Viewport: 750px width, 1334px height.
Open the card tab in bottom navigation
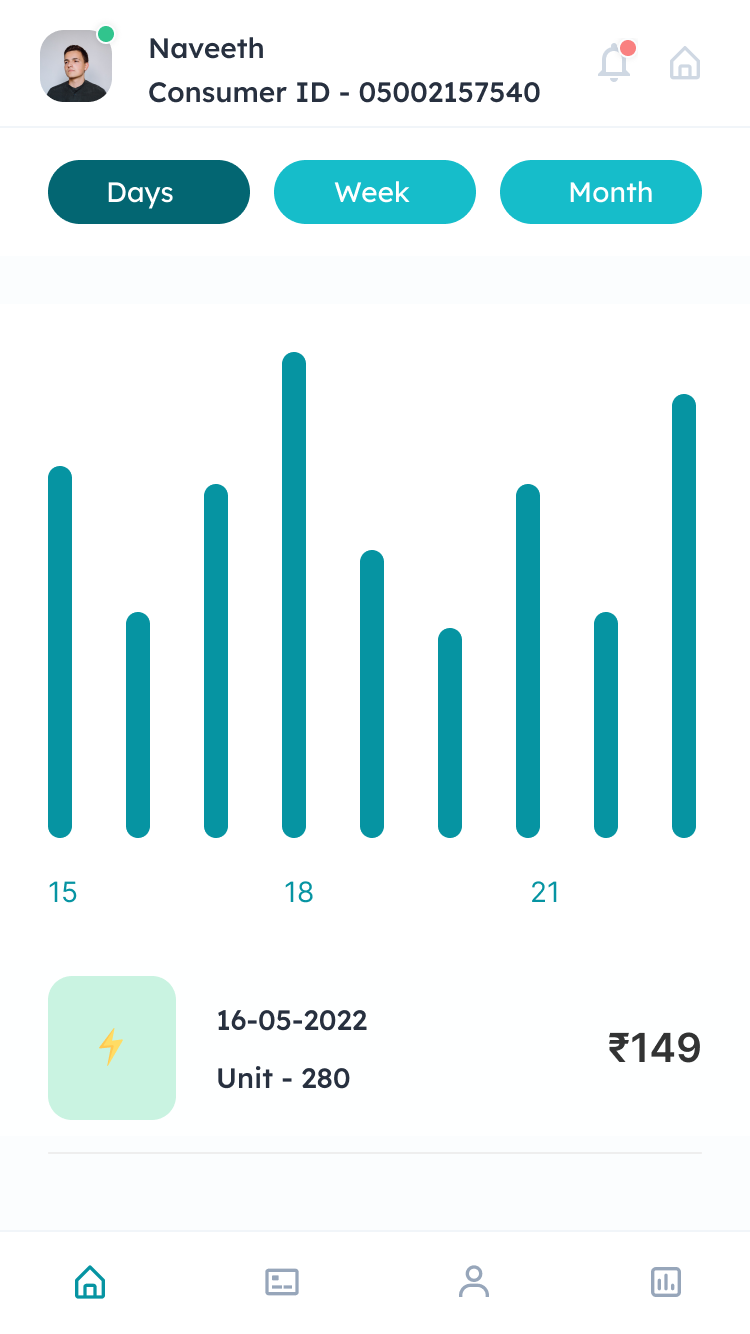282,1282
